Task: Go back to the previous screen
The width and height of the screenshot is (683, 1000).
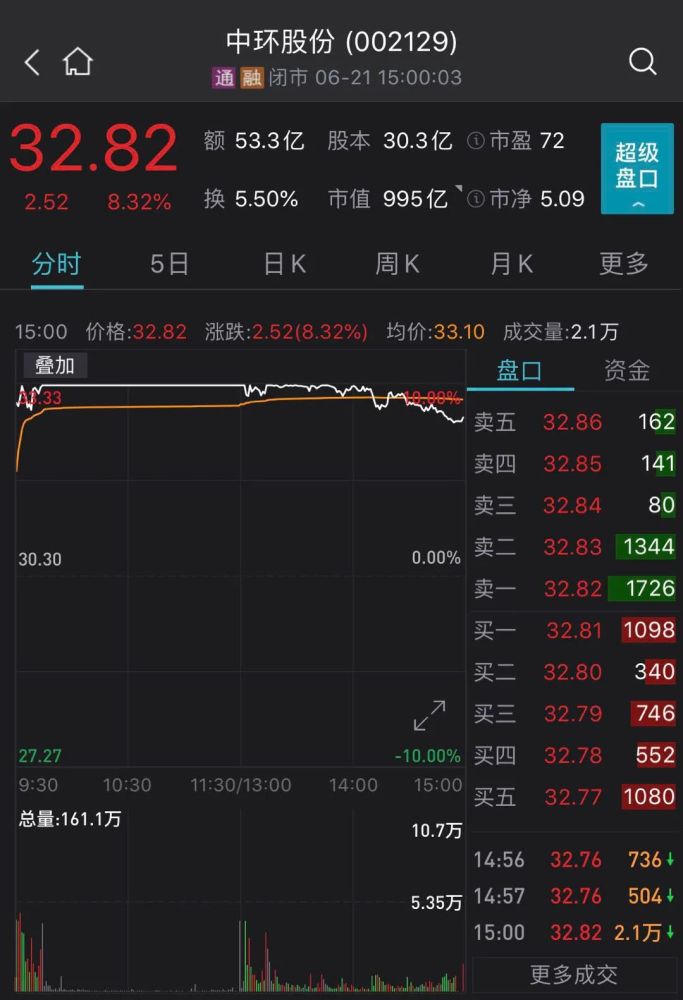Action: pos(32,63)
